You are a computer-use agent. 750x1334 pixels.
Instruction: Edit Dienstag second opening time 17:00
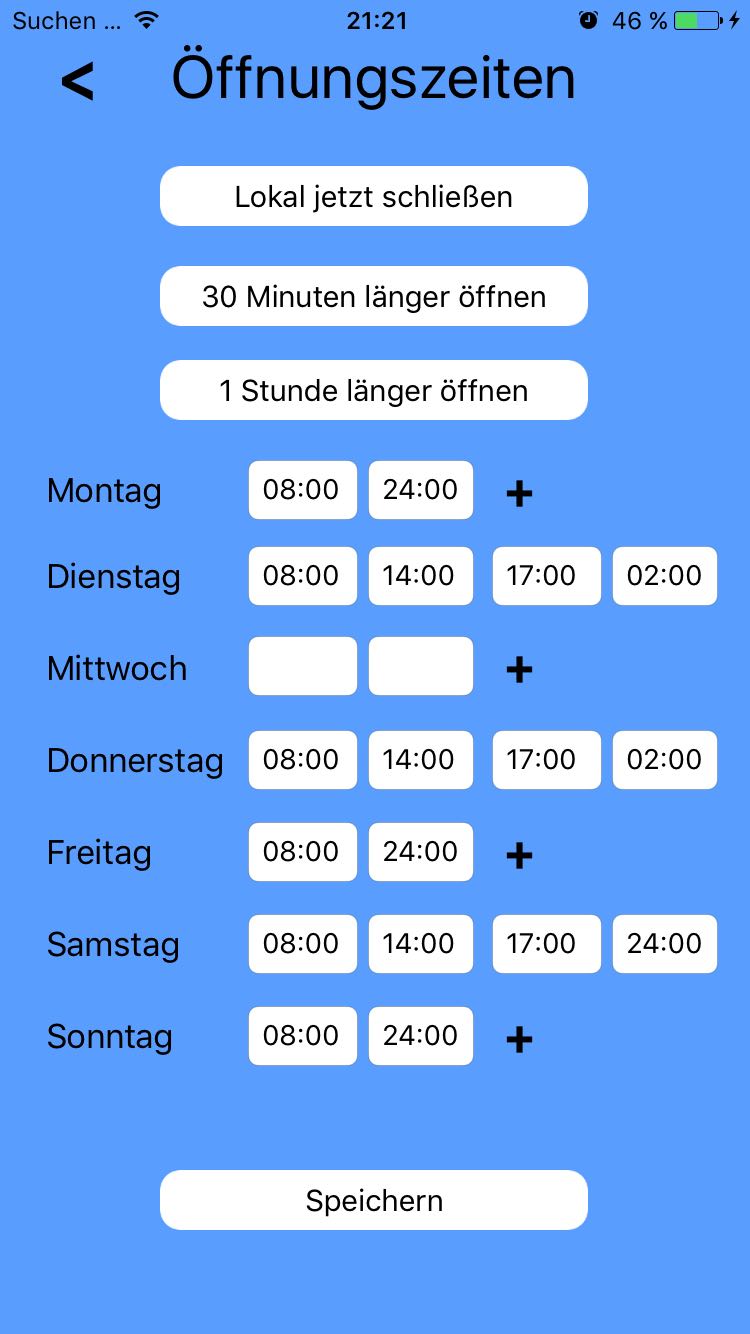pyautogui.click(x=546, y=576)
